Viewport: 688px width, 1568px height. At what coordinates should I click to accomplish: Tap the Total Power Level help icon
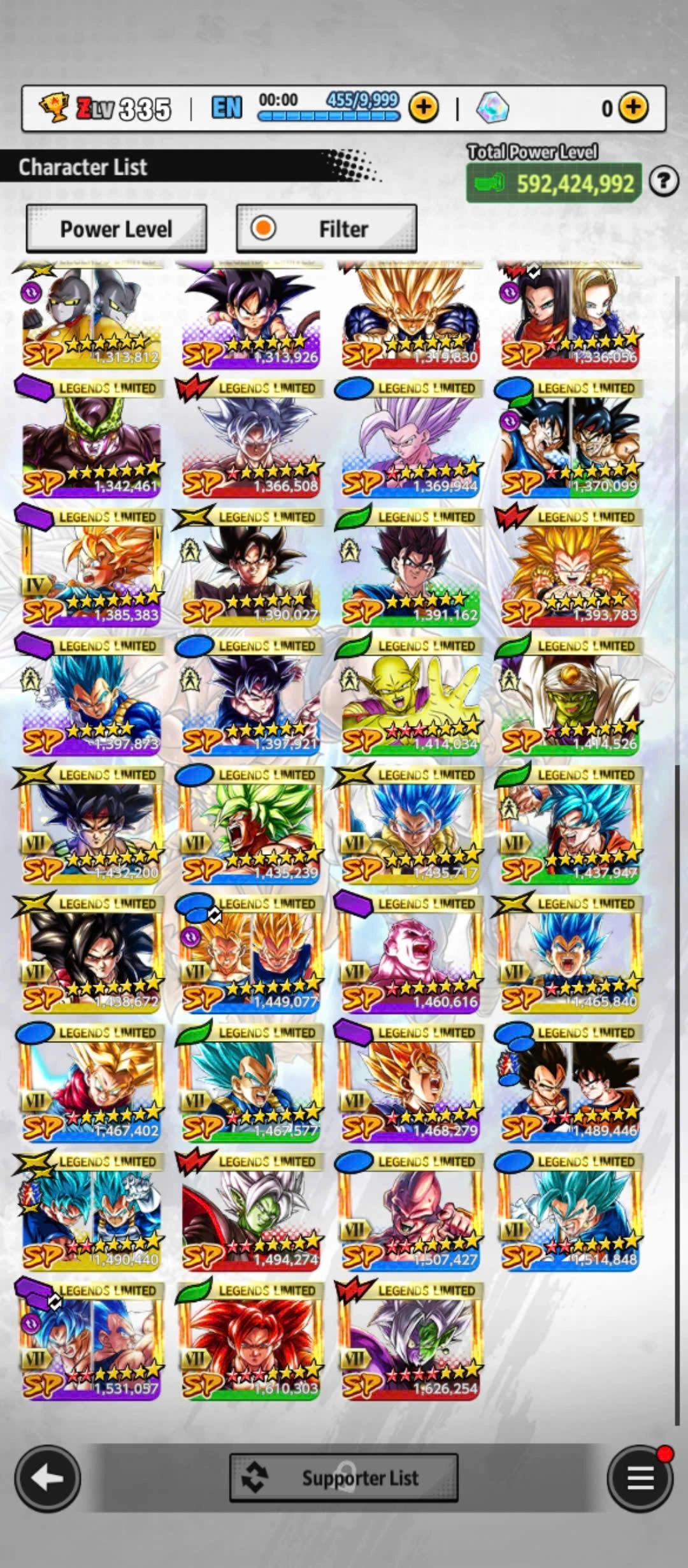[x=663, y=182]
